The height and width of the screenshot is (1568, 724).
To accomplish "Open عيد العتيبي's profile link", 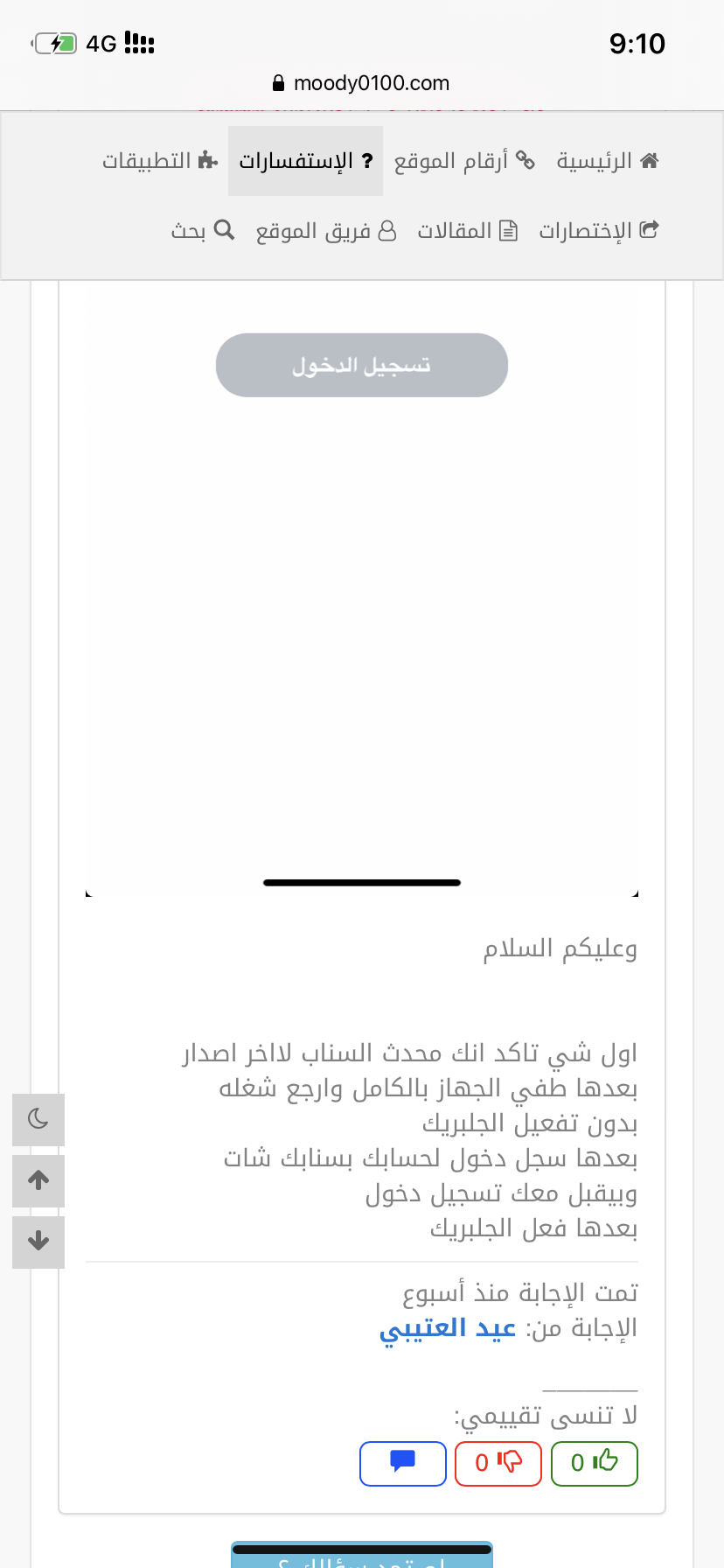I will click(448, 1328).
